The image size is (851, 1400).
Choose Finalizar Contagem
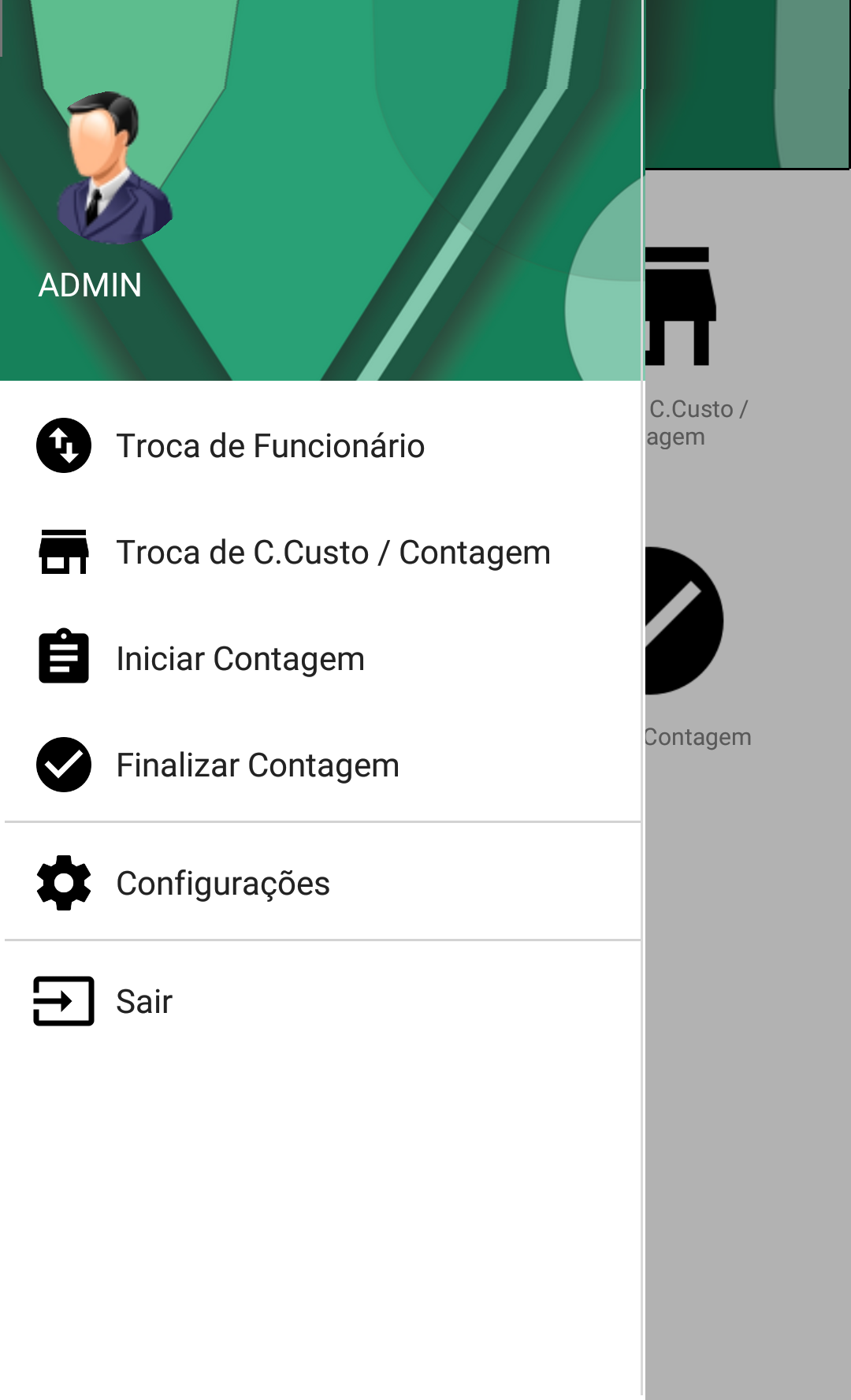(x=258, y=765)
